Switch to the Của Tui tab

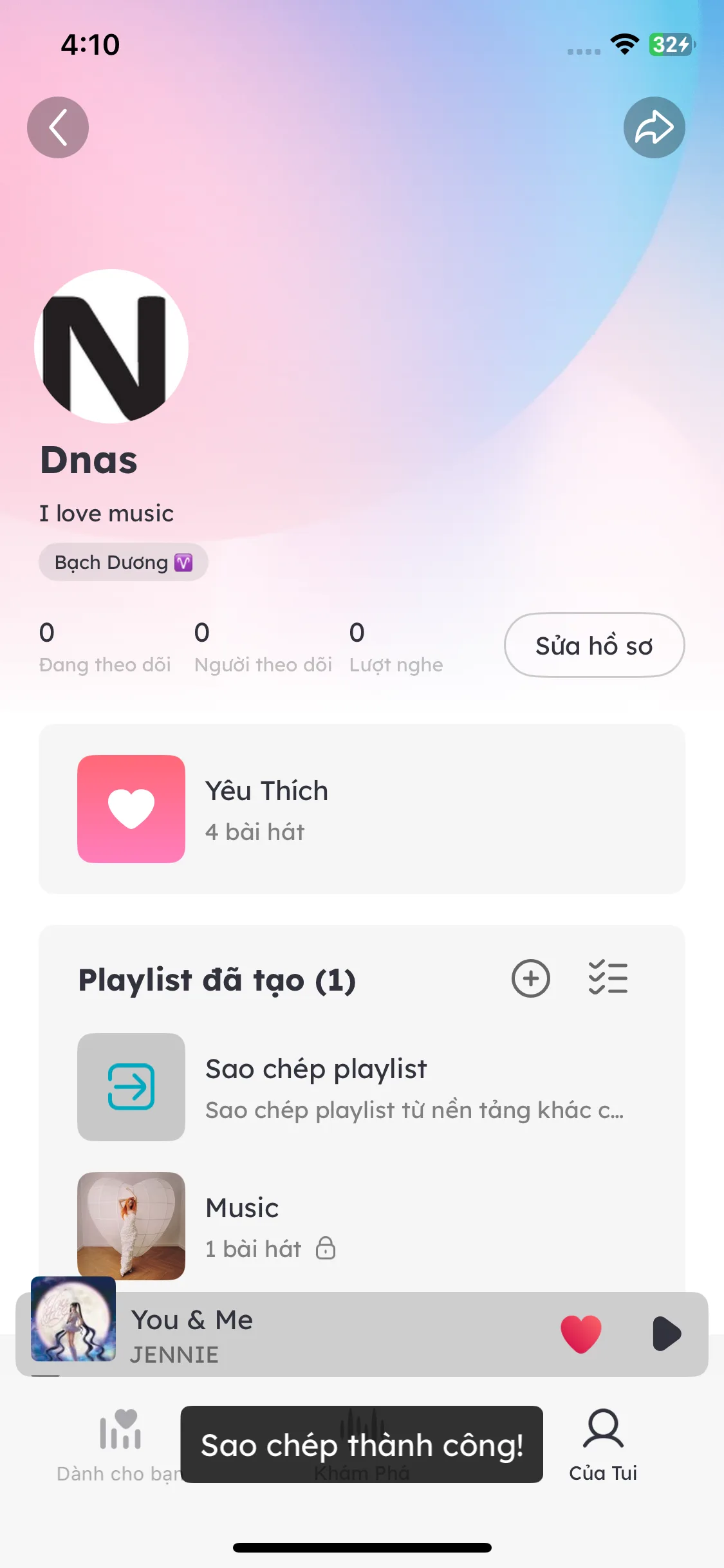click(x=603, y=1444)
